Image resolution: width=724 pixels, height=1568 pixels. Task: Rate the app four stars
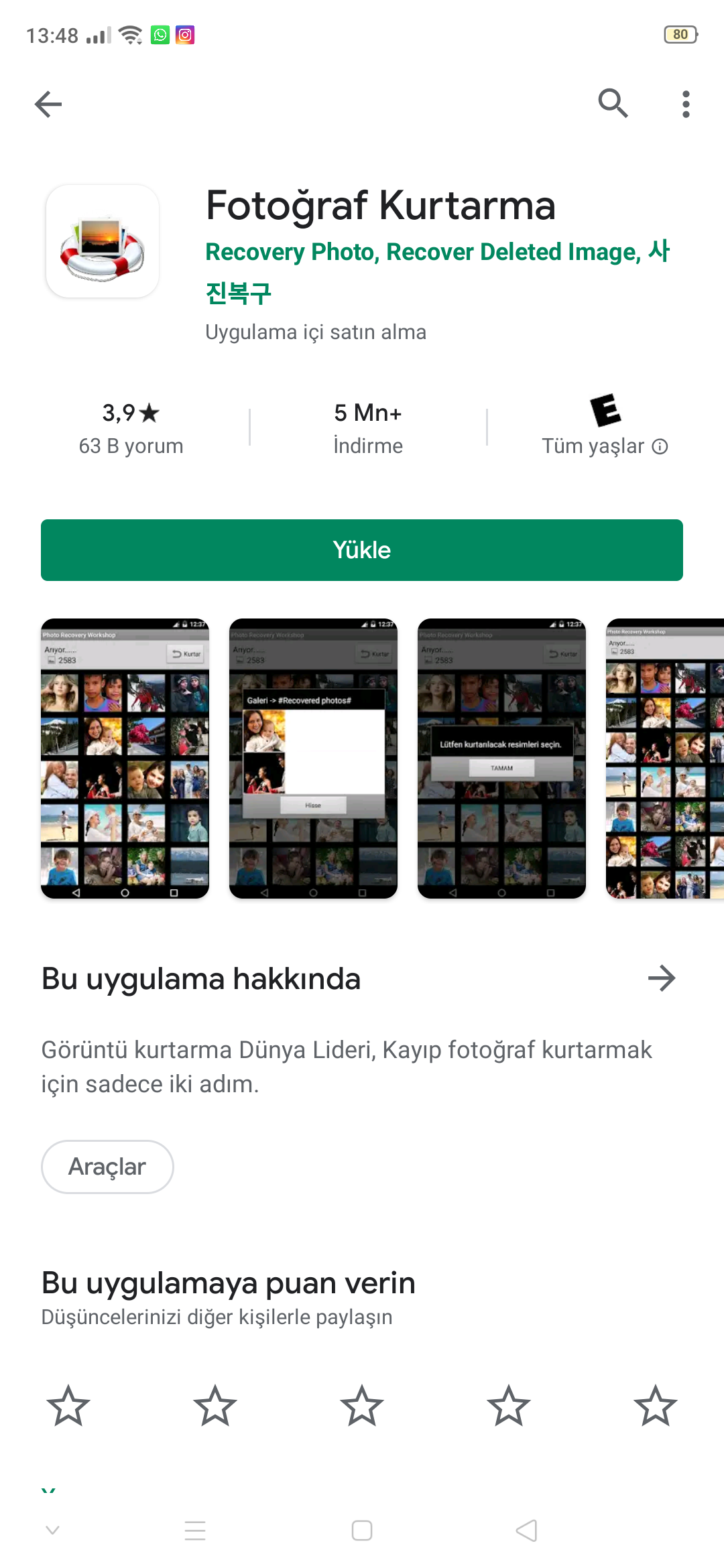pyautogui.click(x=509, y=1405)
